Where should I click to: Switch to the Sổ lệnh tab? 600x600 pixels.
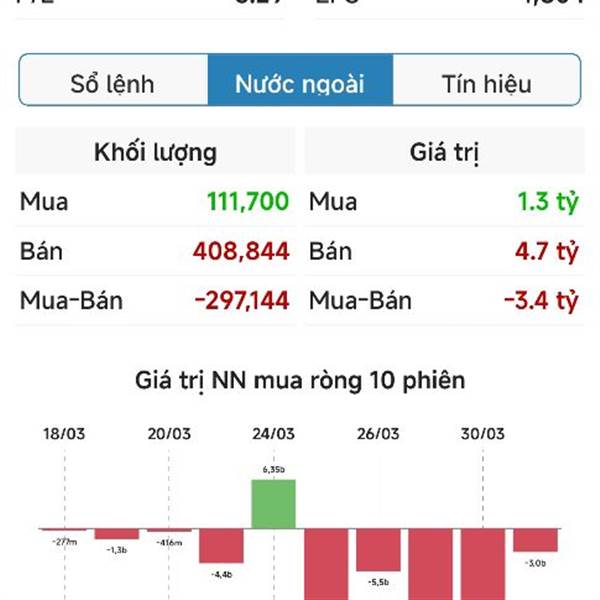tap(112, 83)
